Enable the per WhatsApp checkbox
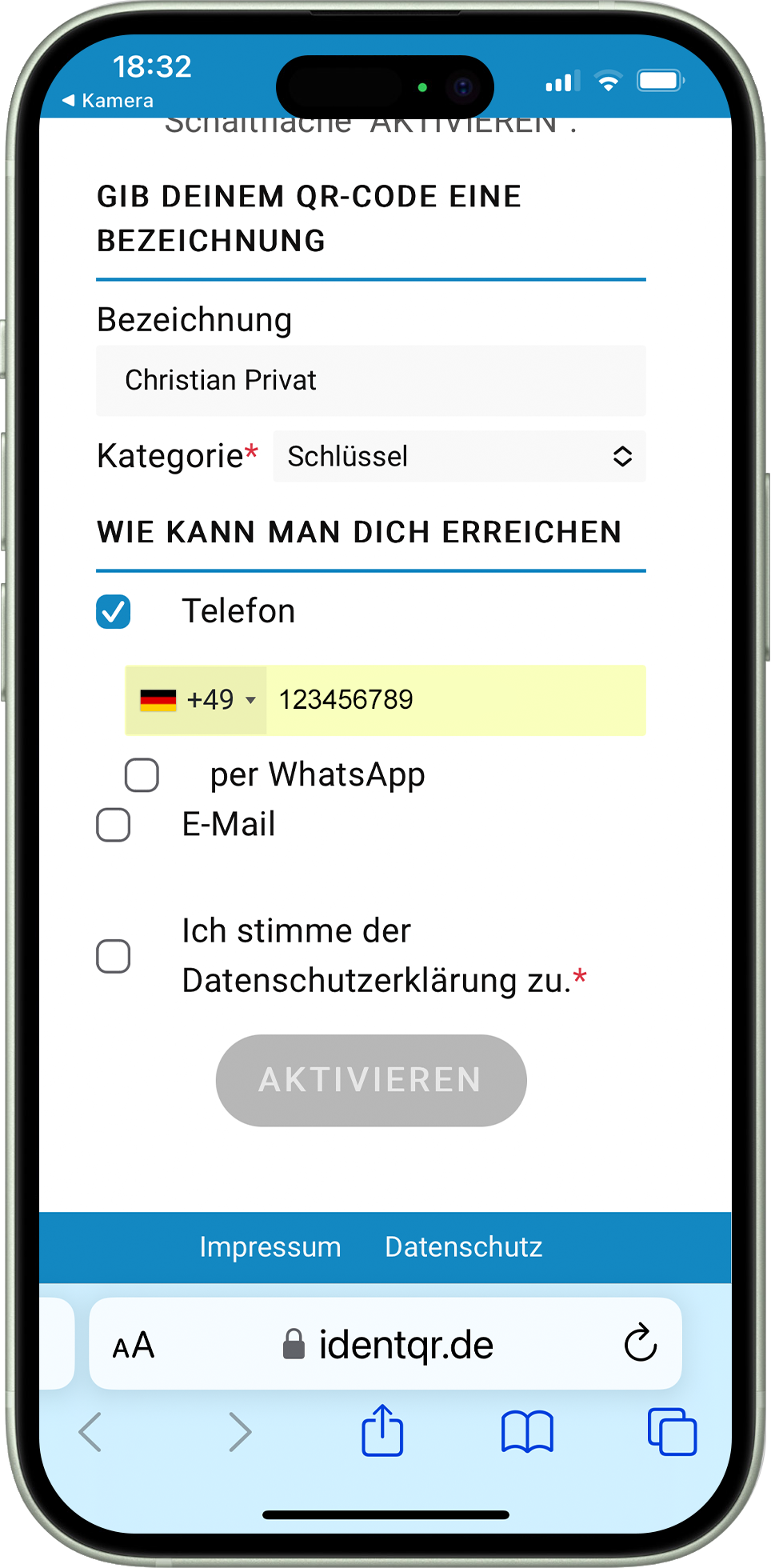Screen dimensions: 771x1568 tap(142, 775)
